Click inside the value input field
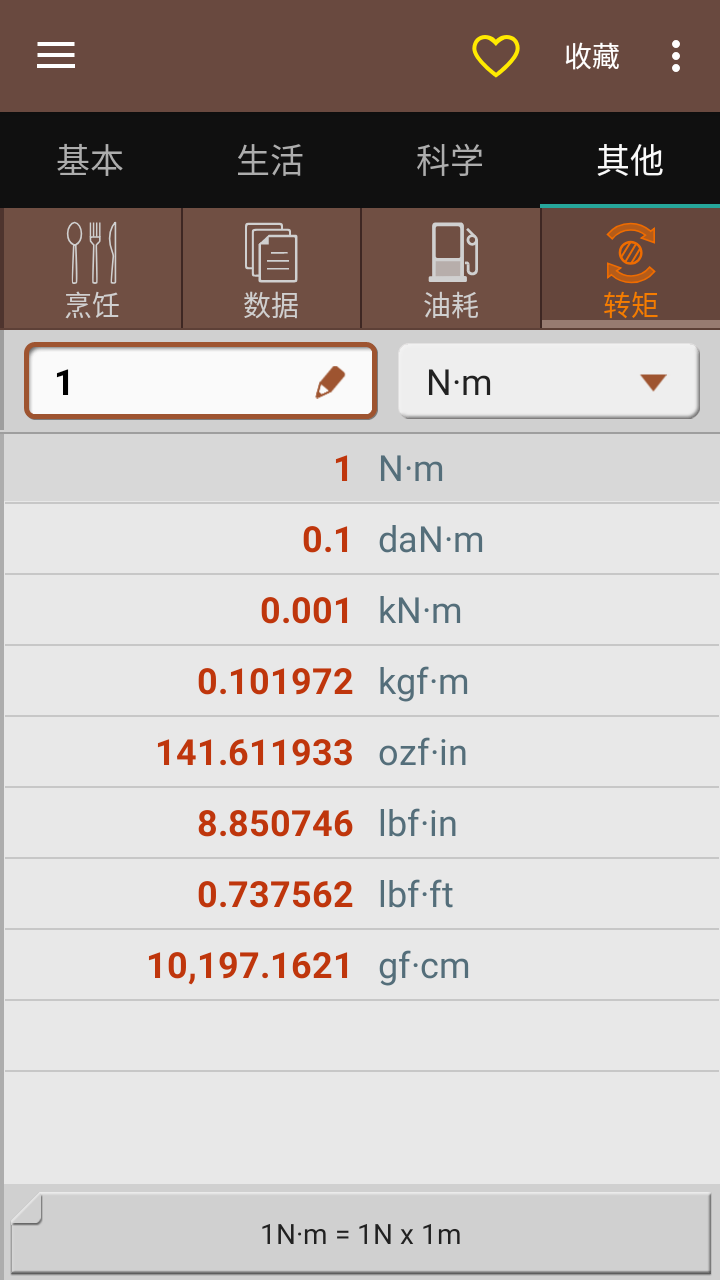The width and height of the screenshot is (720, 1280). click(x=180, y=381)
